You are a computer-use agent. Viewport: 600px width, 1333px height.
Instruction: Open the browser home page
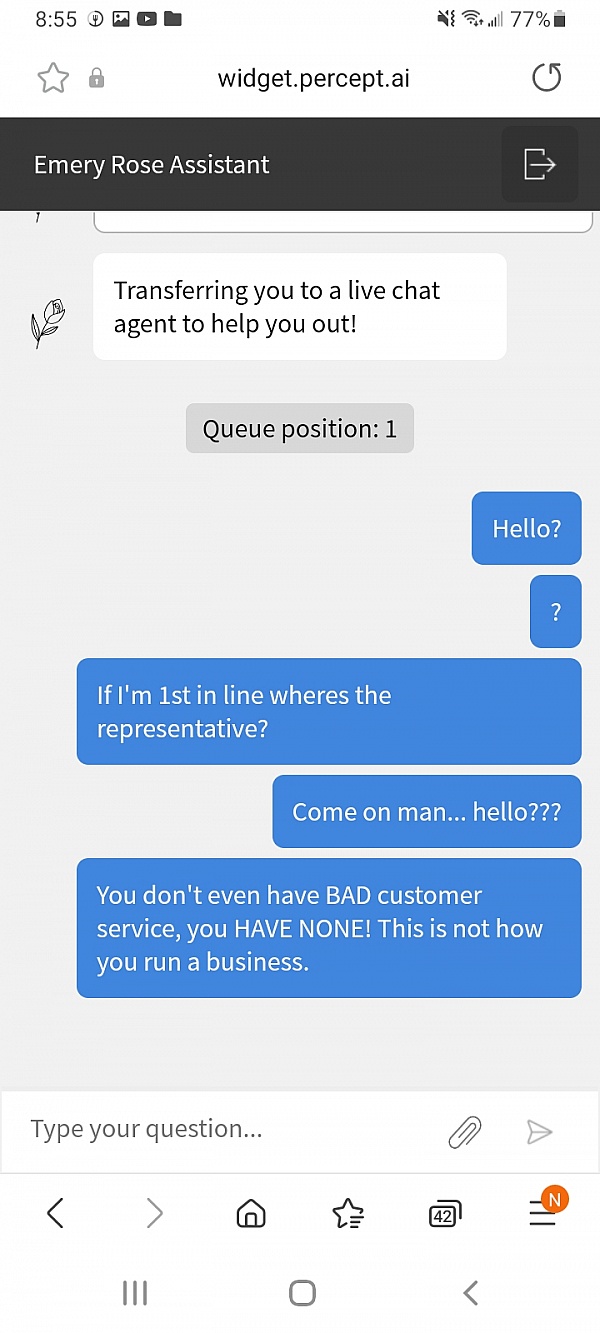point(251,1213)
